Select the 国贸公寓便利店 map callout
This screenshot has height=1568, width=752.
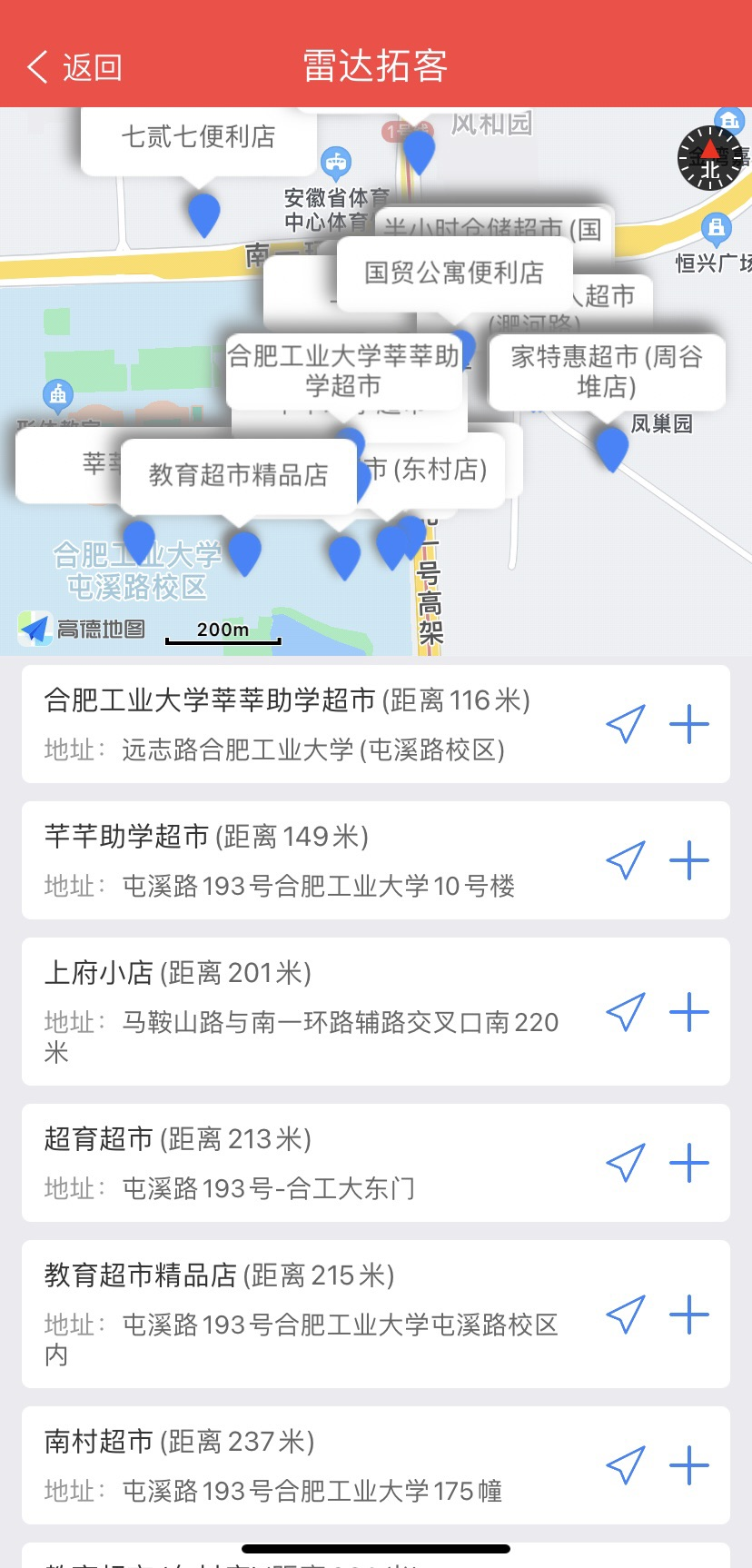[454, 273]
